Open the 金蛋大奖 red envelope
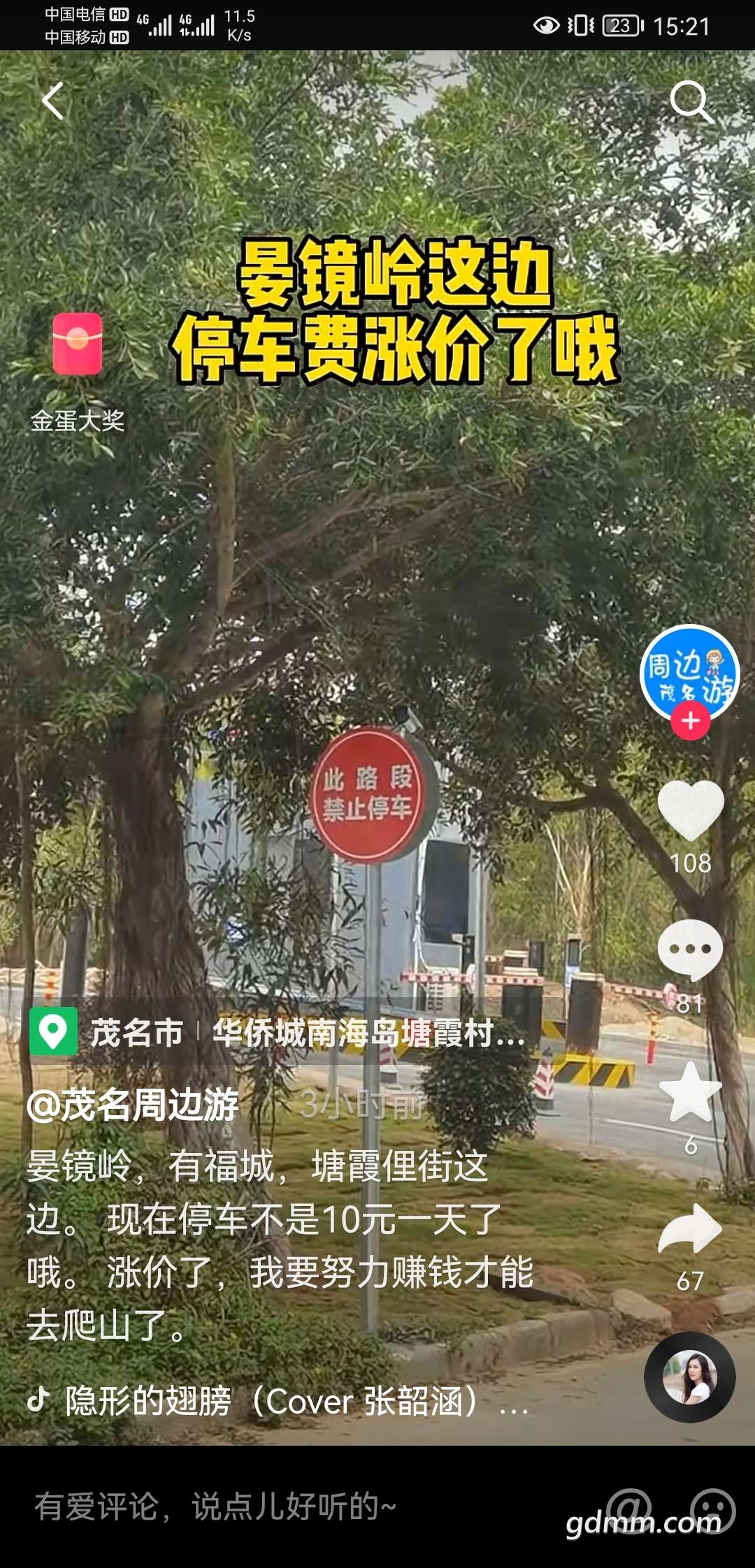755x1568 pixels. click(78, 344)
